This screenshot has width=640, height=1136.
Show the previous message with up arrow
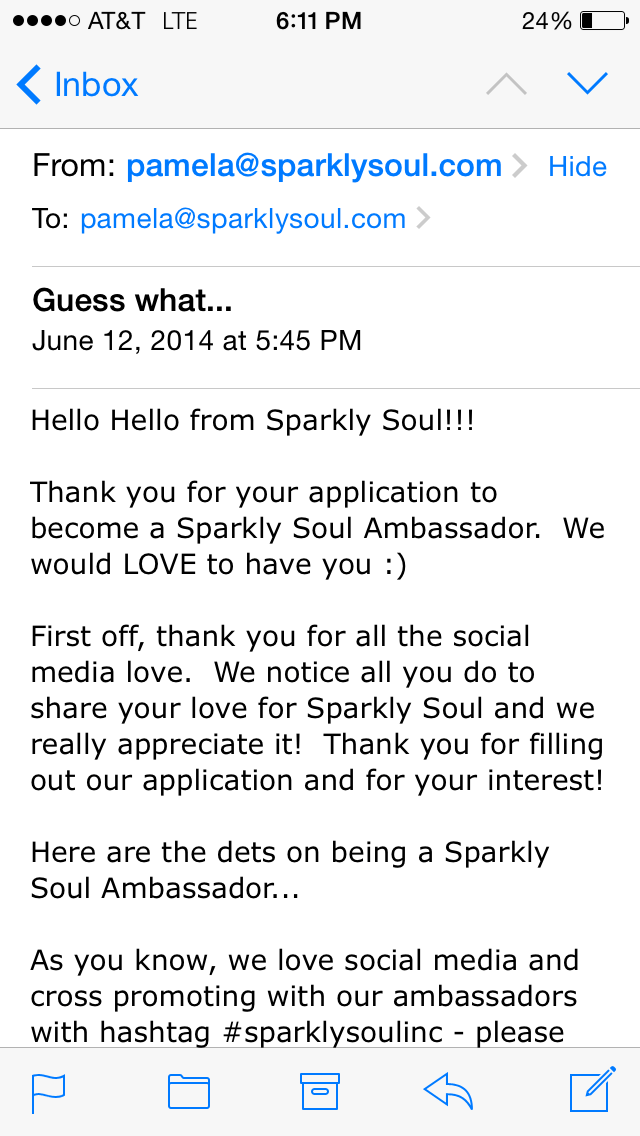click(x=506, y=85)
